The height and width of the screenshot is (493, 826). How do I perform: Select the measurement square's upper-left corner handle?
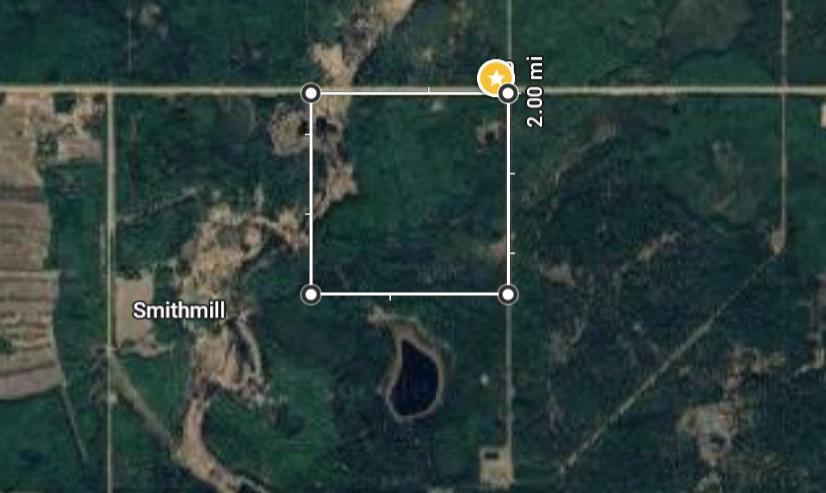pos(311,93)
